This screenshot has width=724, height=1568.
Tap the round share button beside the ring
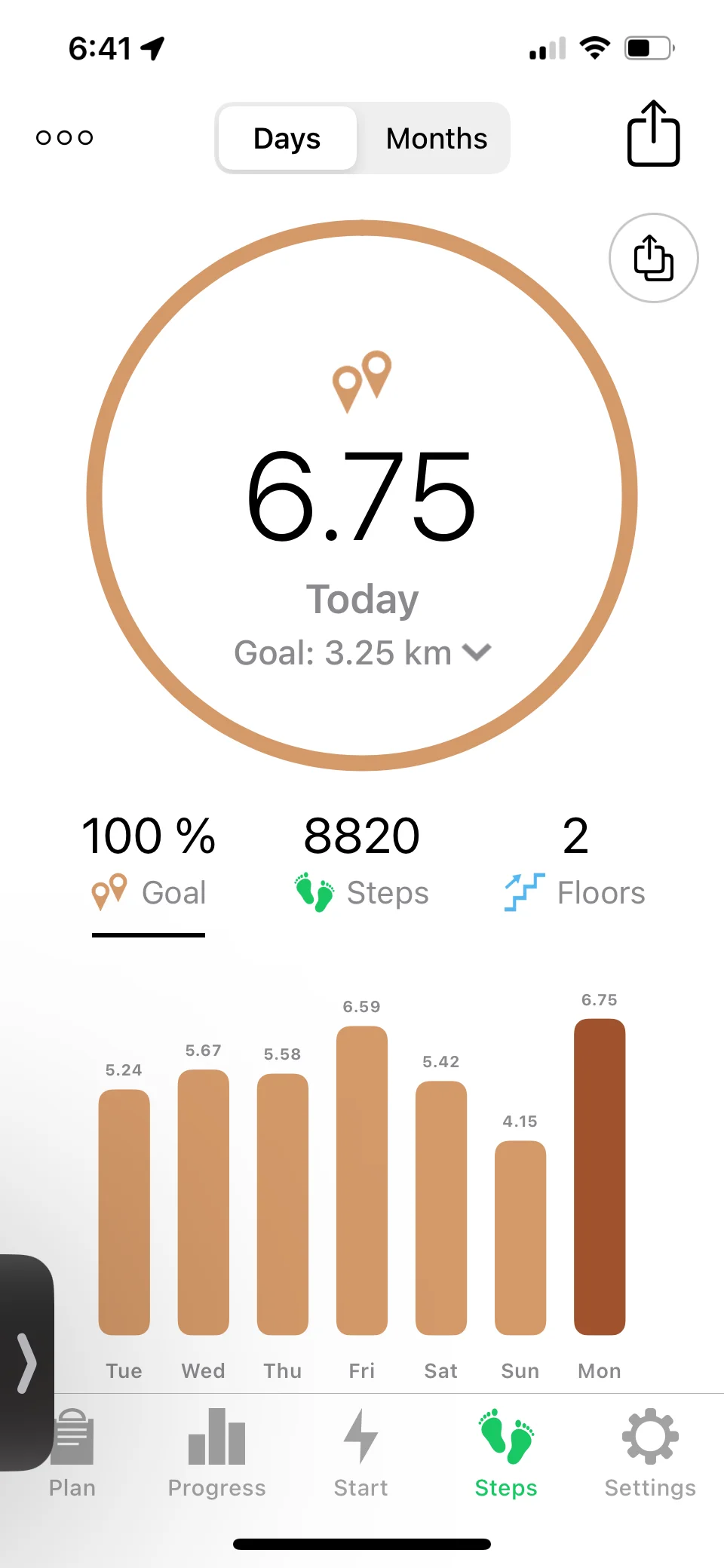tap(653, 258)
